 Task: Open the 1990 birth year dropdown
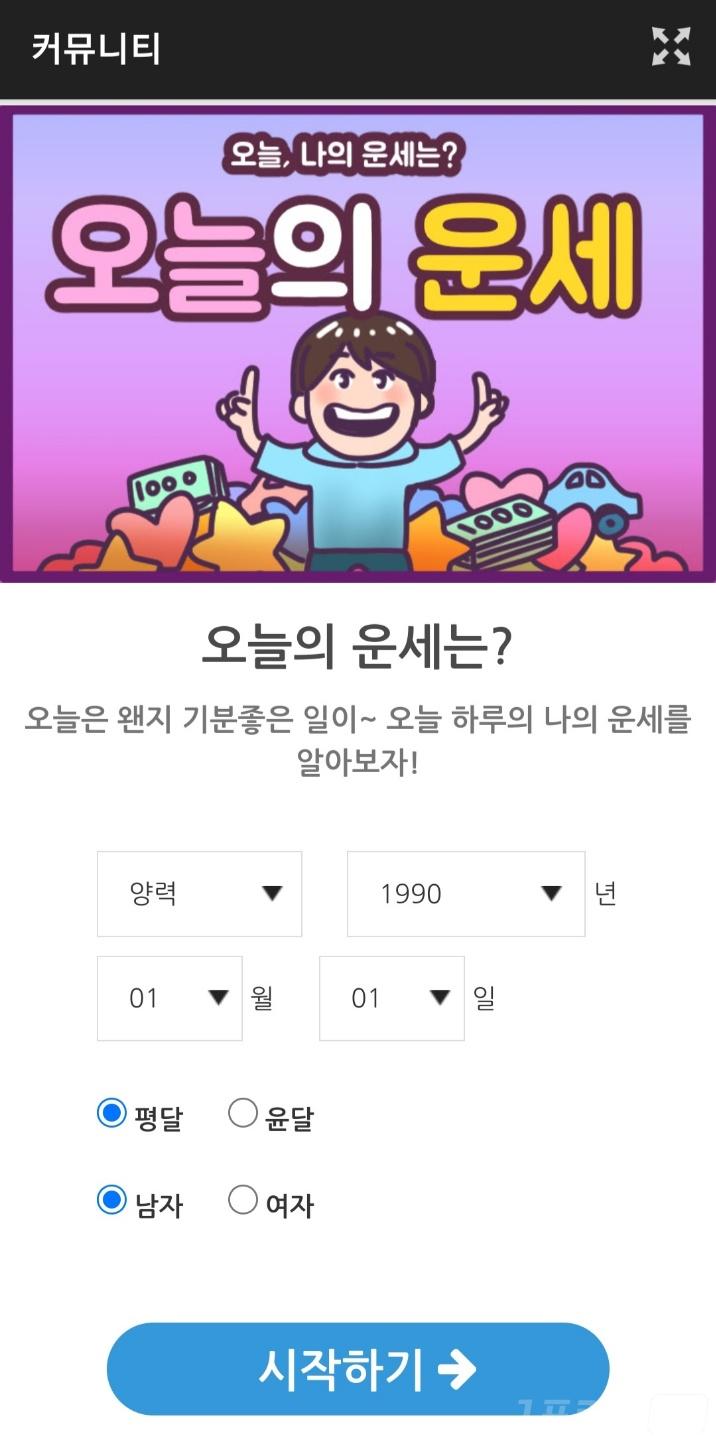pos(465,894)
